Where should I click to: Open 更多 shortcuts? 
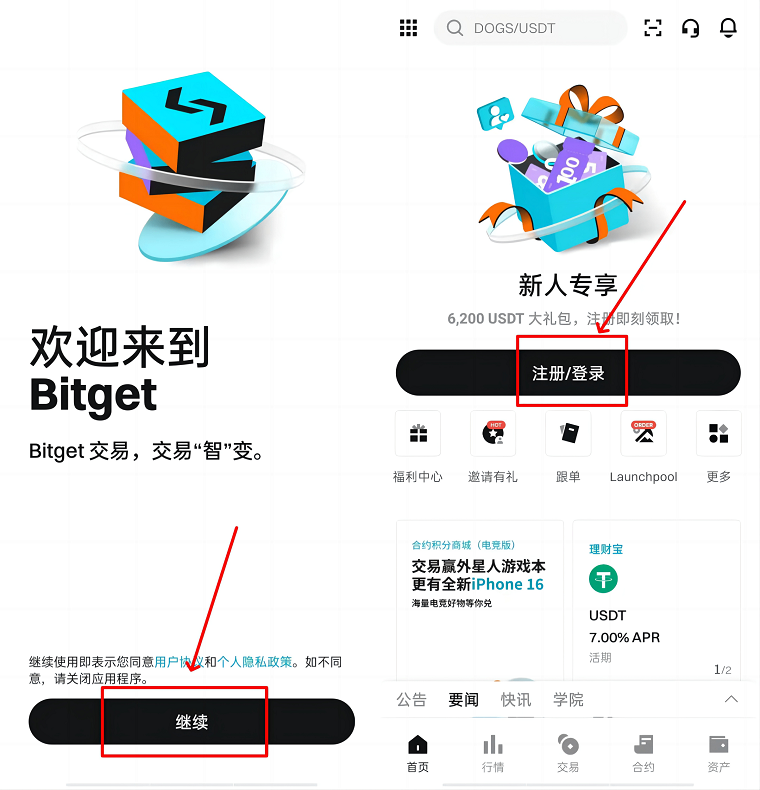pos(718,447)
